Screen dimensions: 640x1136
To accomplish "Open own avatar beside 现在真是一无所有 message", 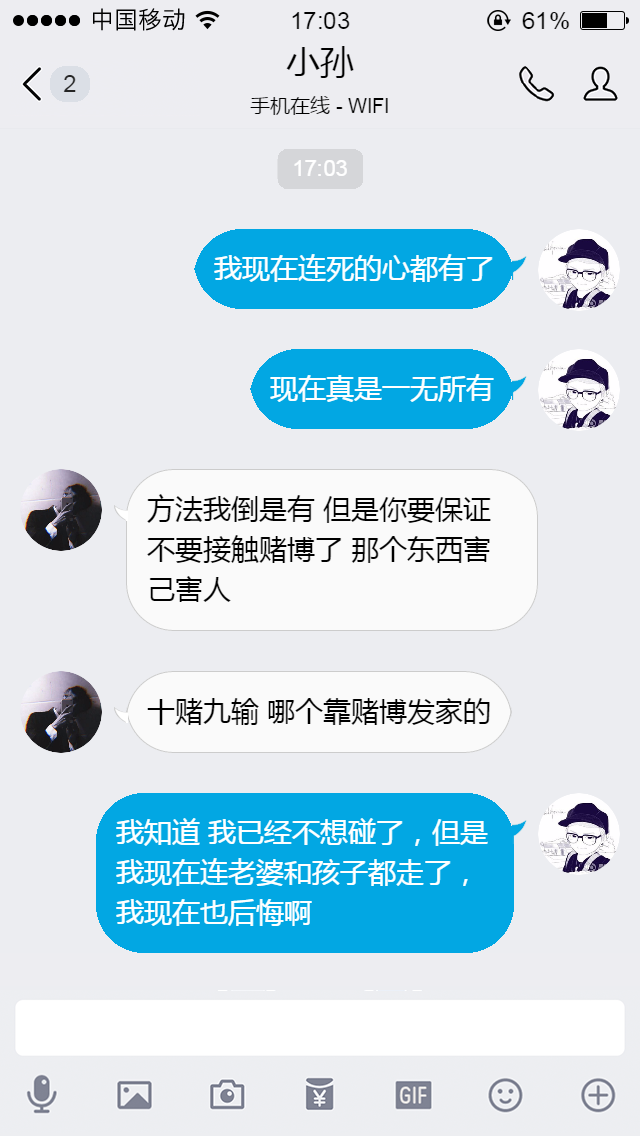I will pyautogui.click(x=578, y=389).
